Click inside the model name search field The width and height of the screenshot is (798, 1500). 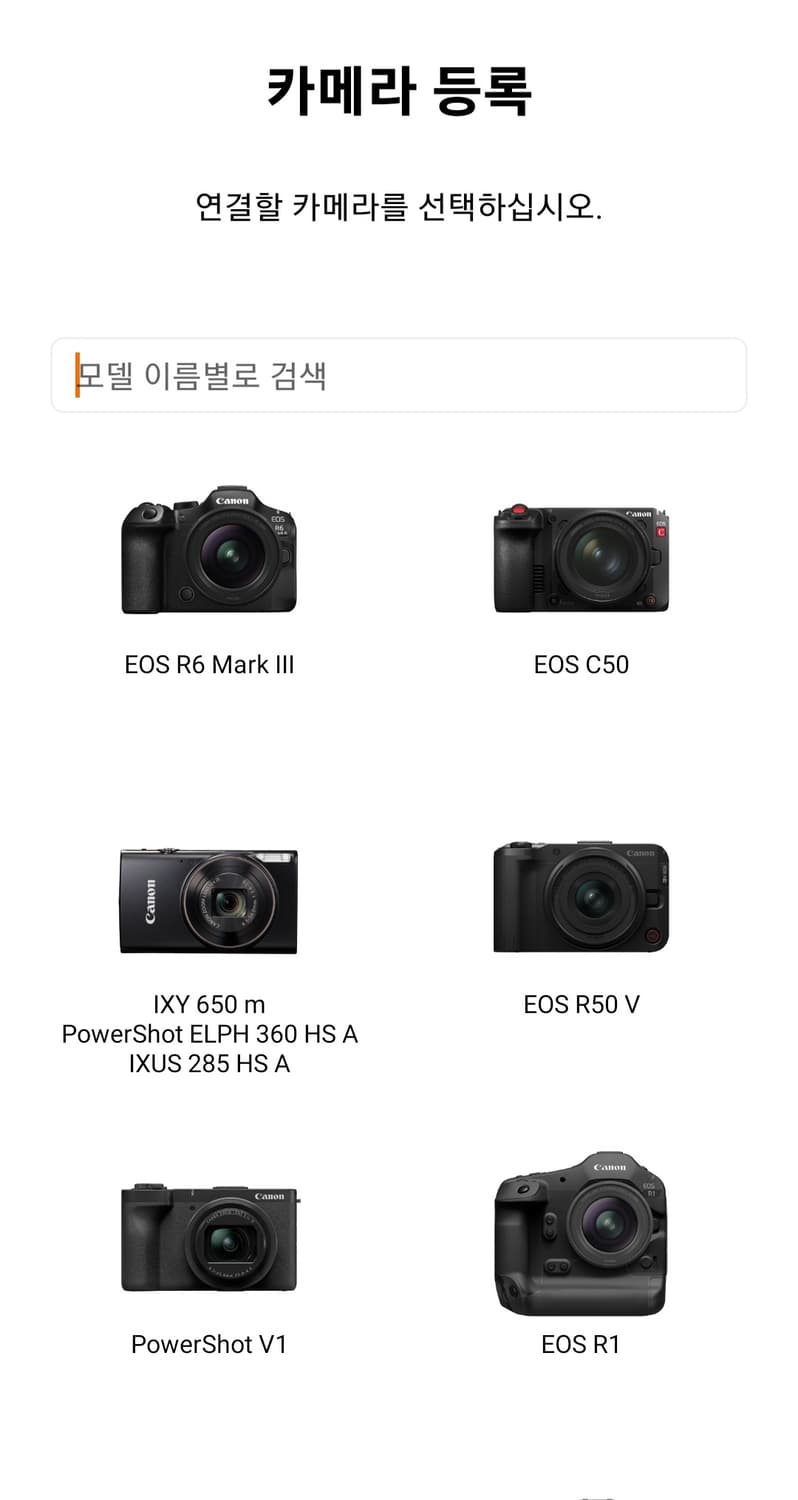[x=399, y=374]
